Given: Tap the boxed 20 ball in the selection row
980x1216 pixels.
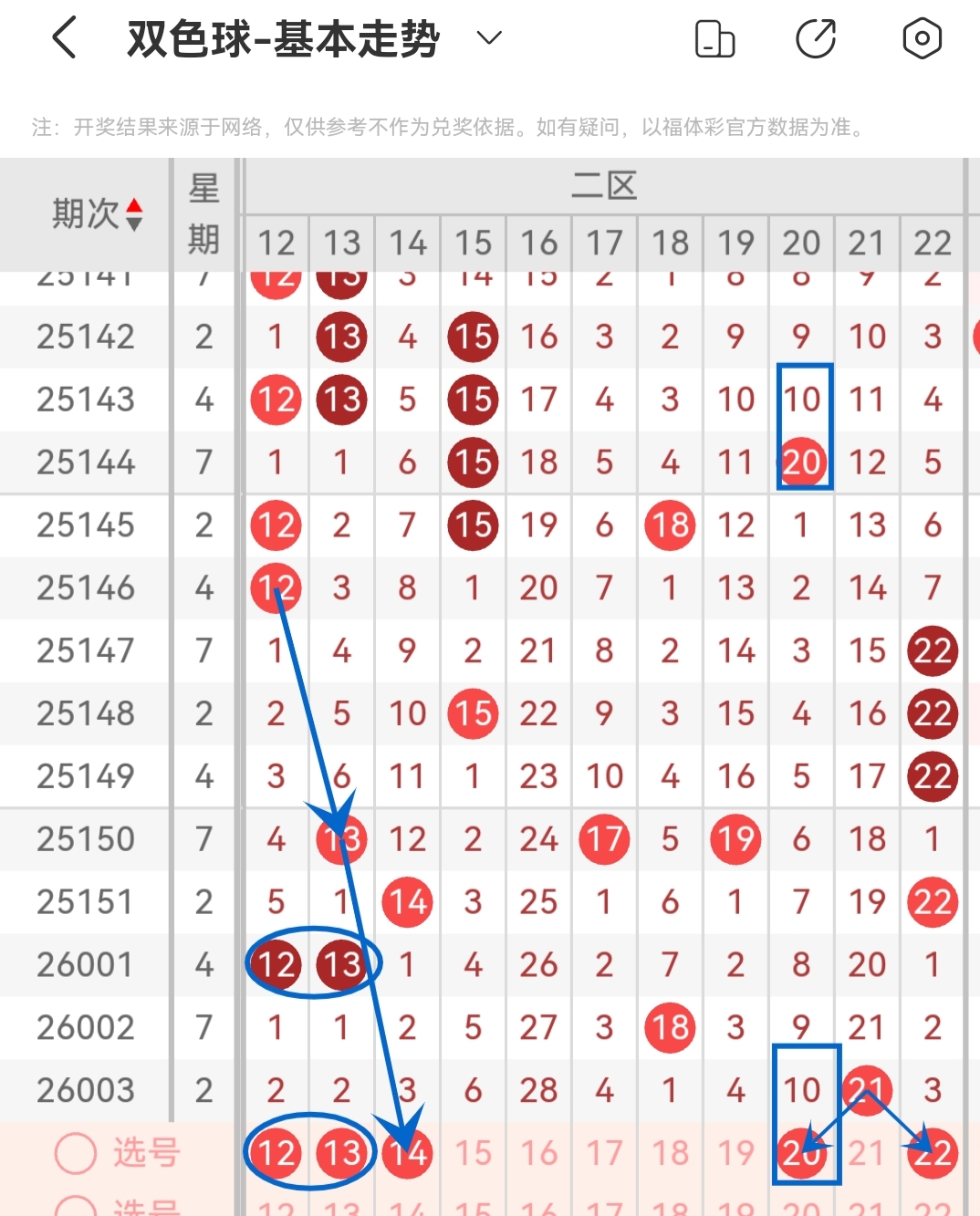Looking at the screenshot, I should click(x=801, y=1152).
